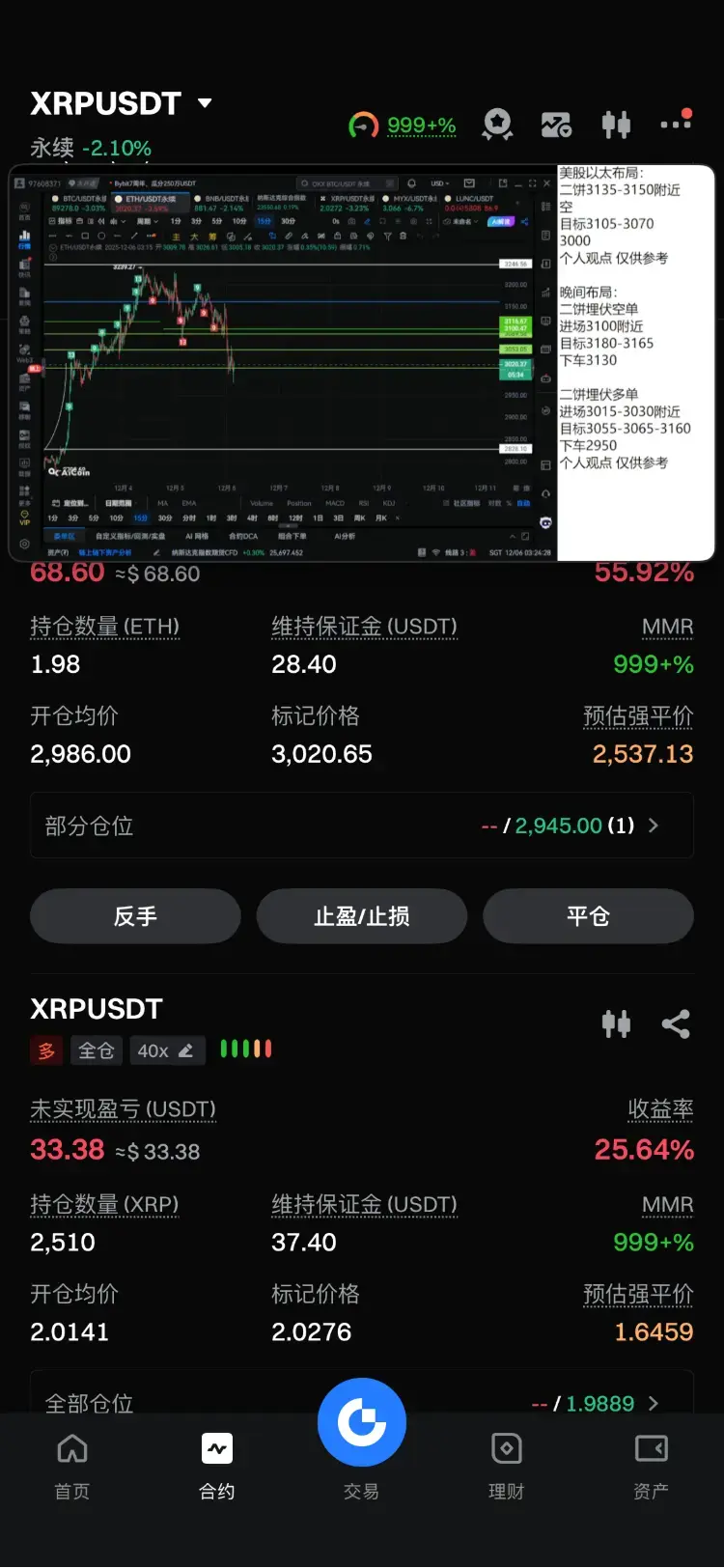Viewport: 724px width, 1568px height.
Task: Edit the 40x leverage setting
Action: click(x=165, y=1050)
